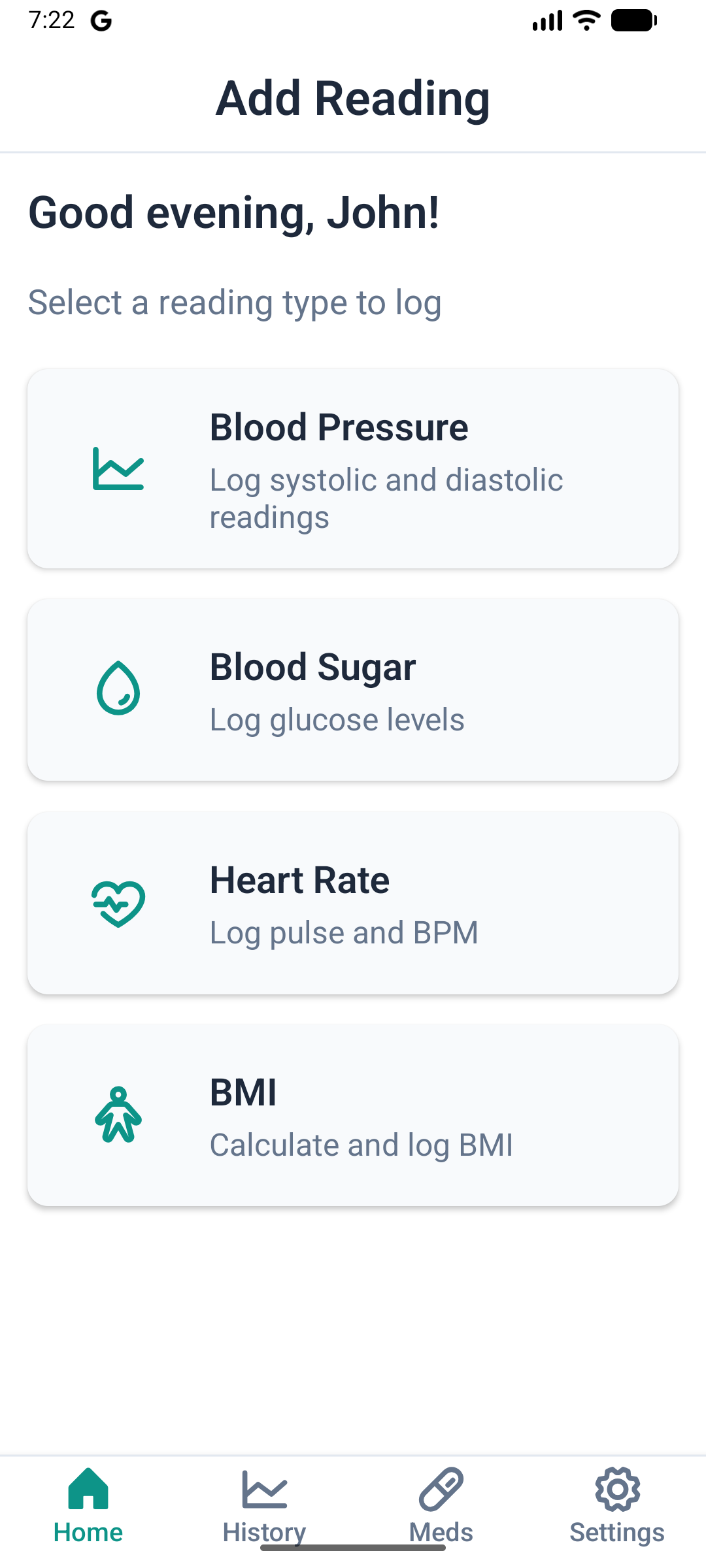706x1568 pixels.
Task: Select the Blood Sugar reading card
Action: pos(353,689)
